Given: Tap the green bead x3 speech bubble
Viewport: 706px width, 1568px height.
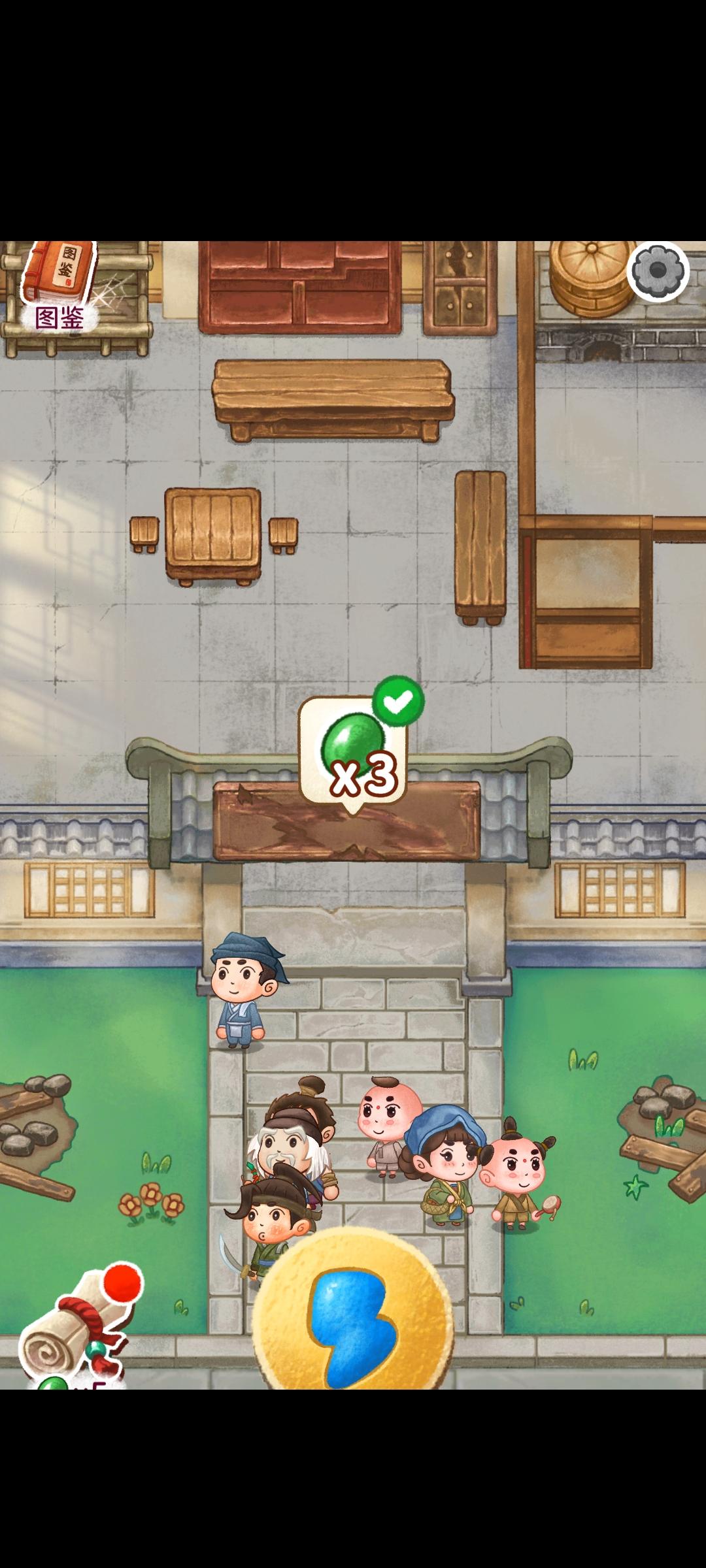Looking at the screenshot, I should click(x=353, y=751).
